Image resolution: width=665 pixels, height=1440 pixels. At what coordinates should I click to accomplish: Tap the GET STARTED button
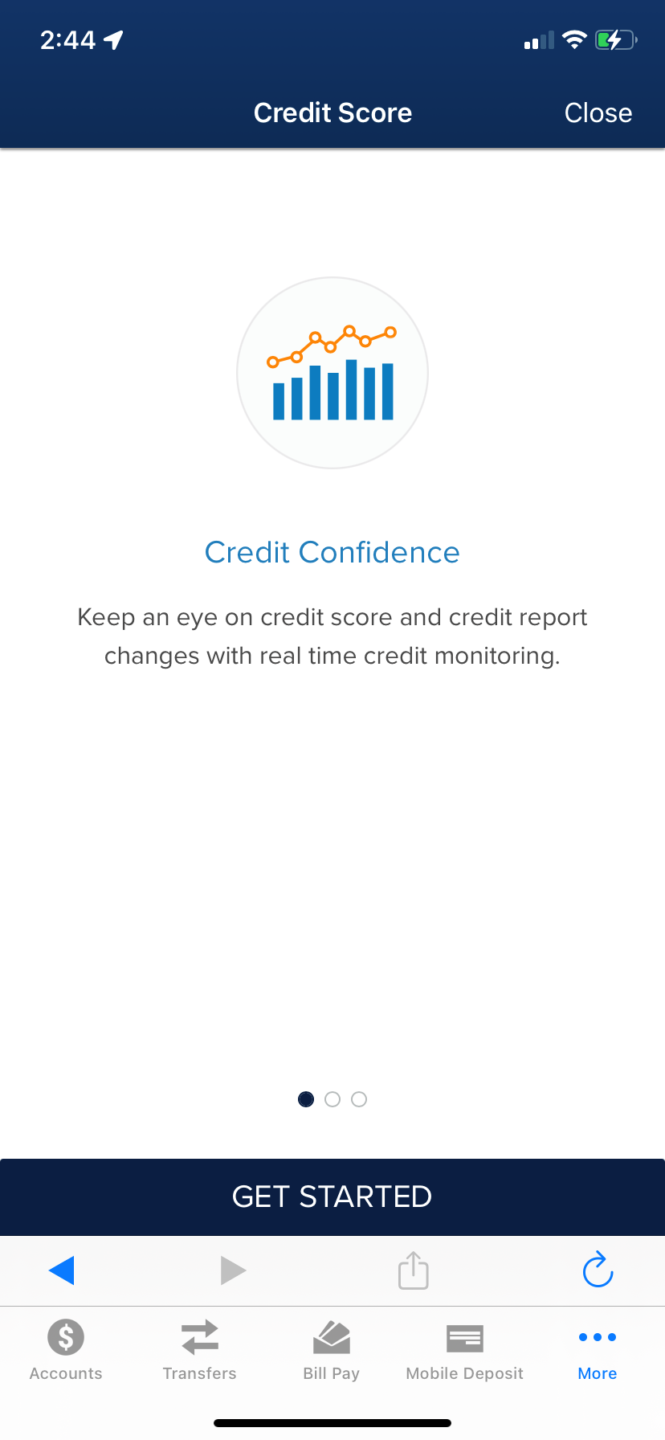point(332,1197)
